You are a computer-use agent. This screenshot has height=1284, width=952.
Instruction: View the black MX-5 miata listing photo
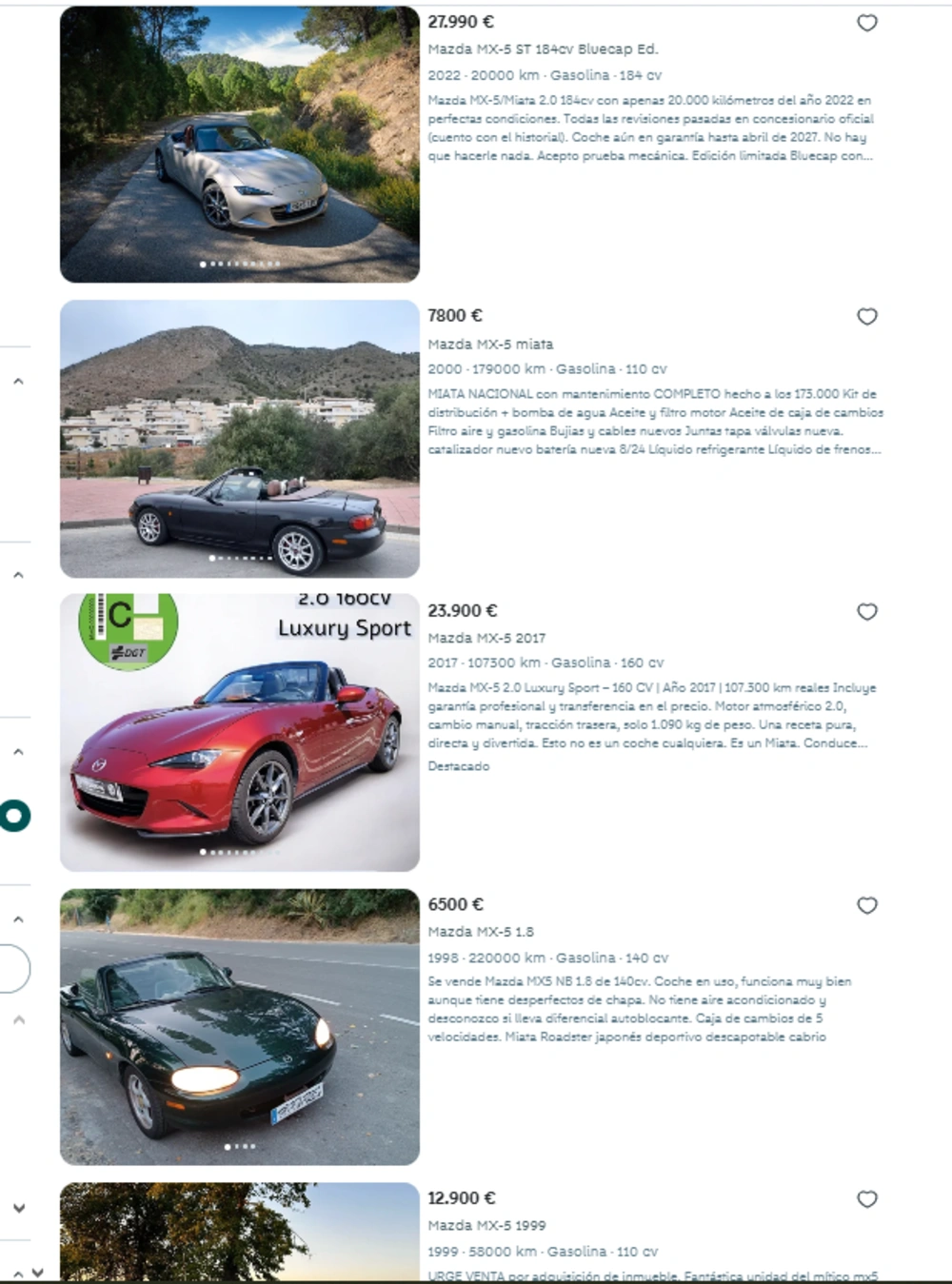pyautogui.click(x=240, y=439)
